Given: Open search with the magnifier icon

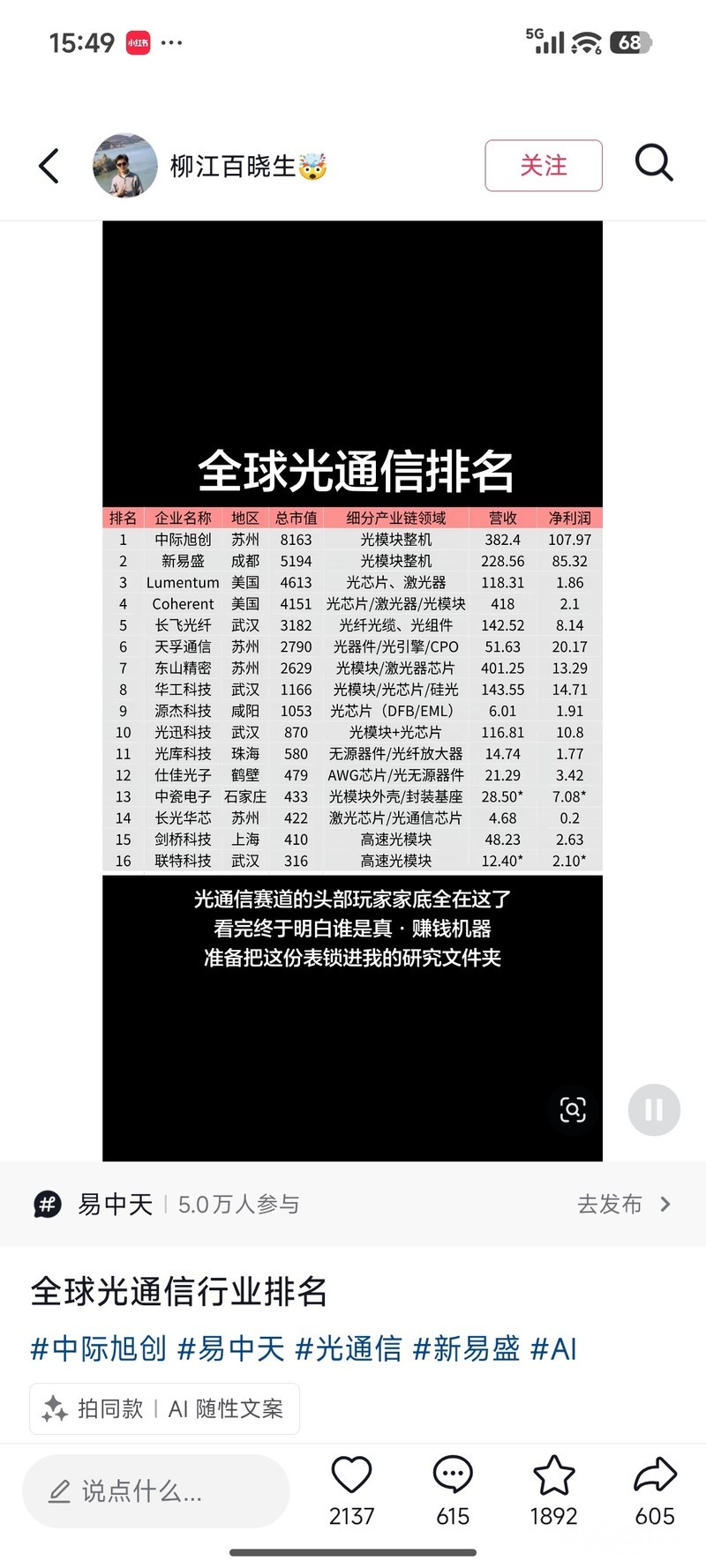Looking at the screenshot, I should click(x=654, y=163).
